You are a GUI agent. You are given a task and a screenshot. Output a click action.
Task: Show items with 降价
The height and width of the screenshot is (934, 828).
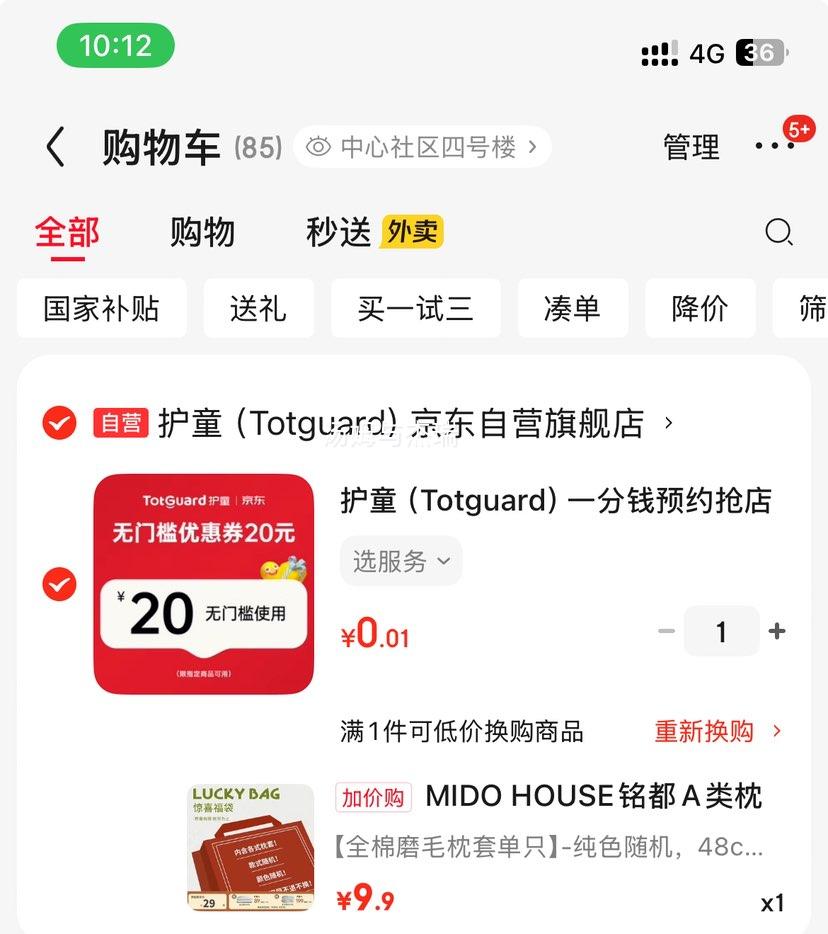pos(700,308)
